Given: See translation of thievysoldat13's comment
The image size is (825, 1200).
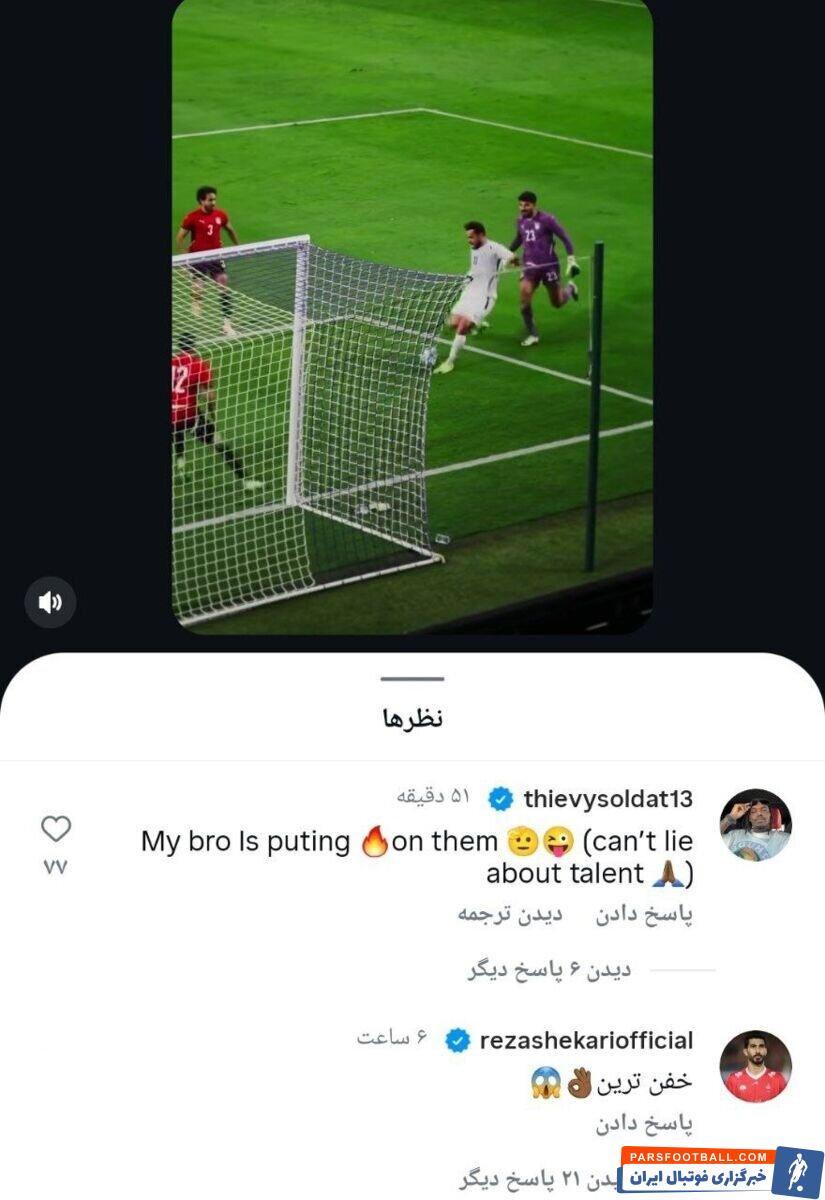Looking at the screenshot, I should coord(510,914).
